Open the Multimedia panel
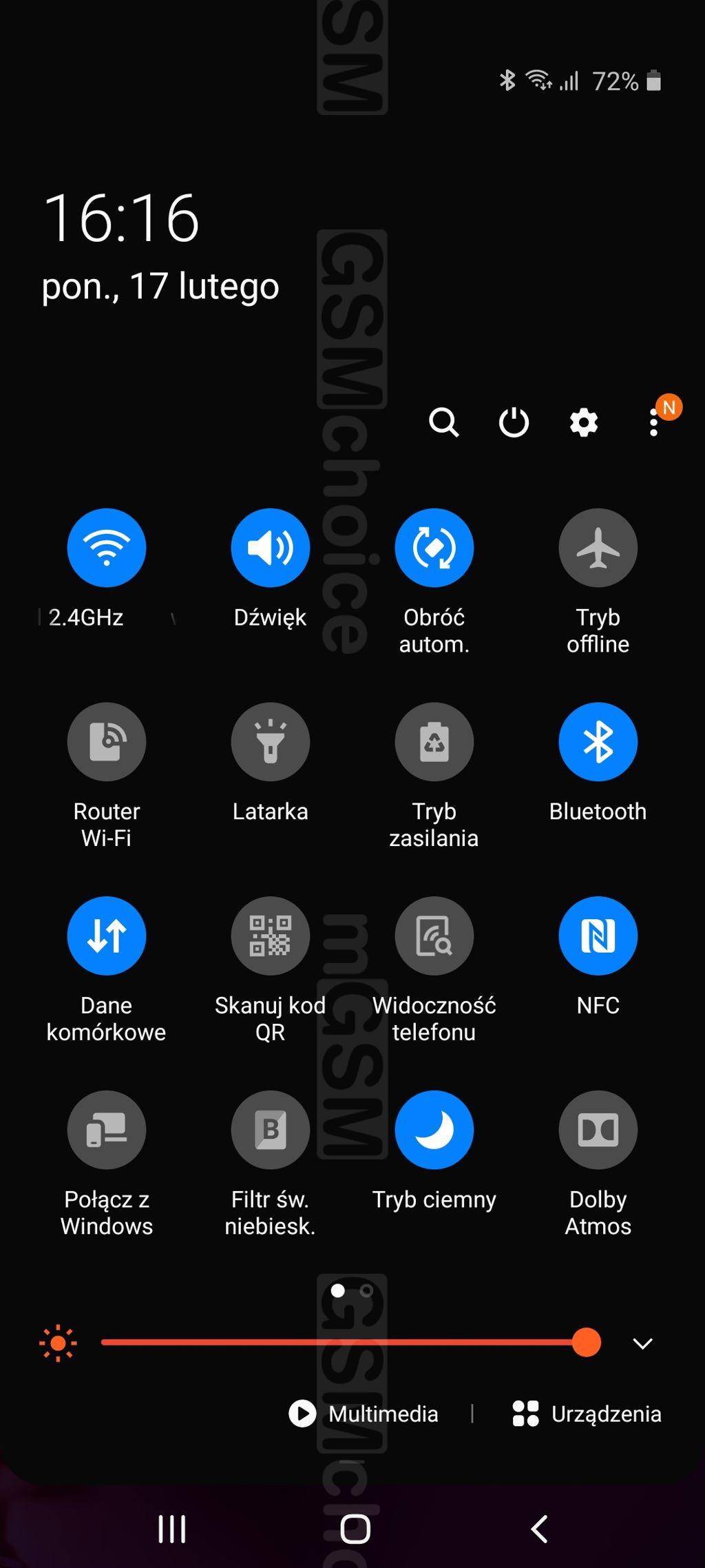 364,1414
